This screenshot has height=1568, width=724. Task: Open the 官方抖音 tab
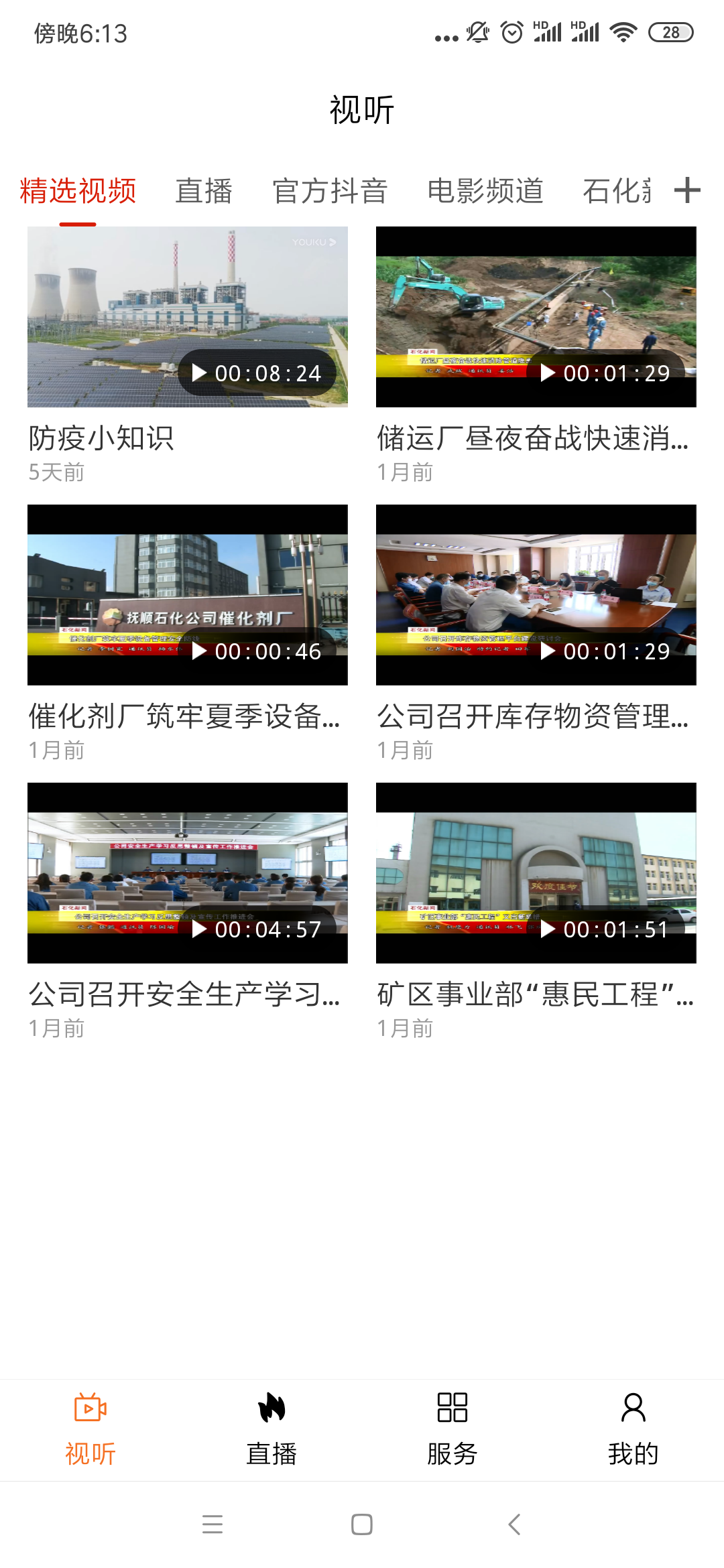point(330,191)
